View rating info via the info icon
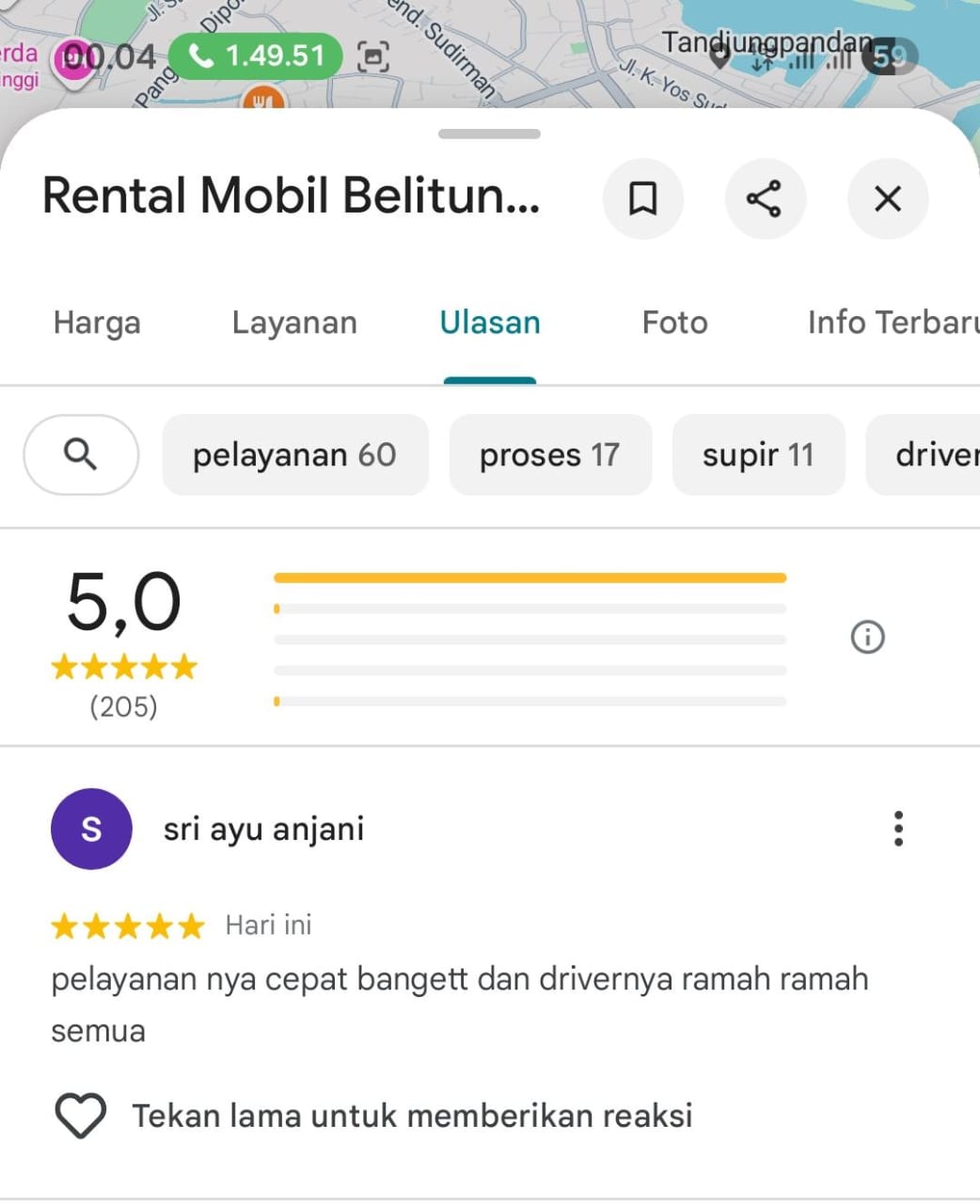The width and height of the screenshot is (980, 1204). (x=867, y=637)
